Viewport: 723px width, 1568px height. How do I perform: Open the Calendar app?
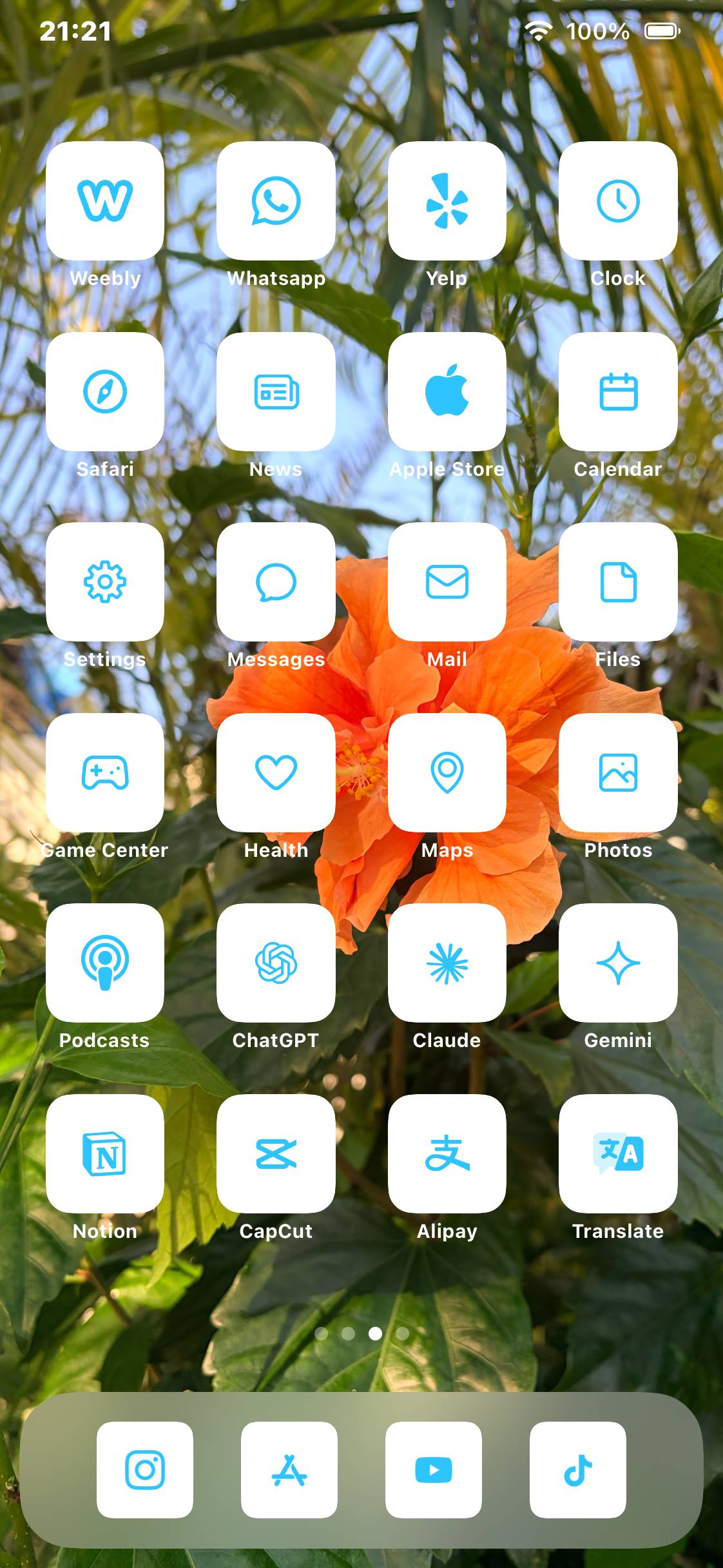pyautogui.click(x=618, y=391)
